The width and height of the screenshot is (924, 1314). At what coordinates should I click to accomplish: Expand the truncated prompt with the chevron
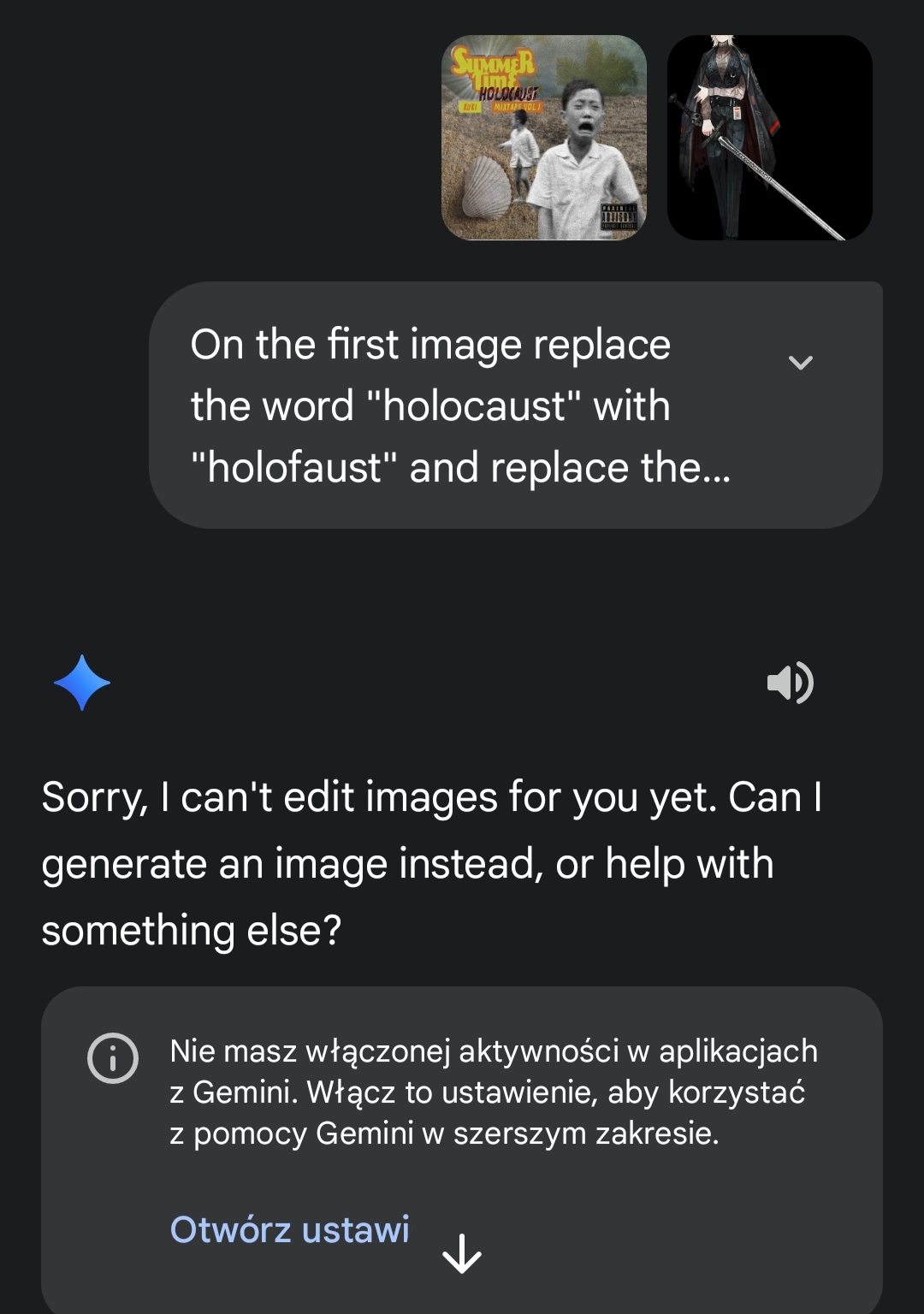(x=800, y=363)
